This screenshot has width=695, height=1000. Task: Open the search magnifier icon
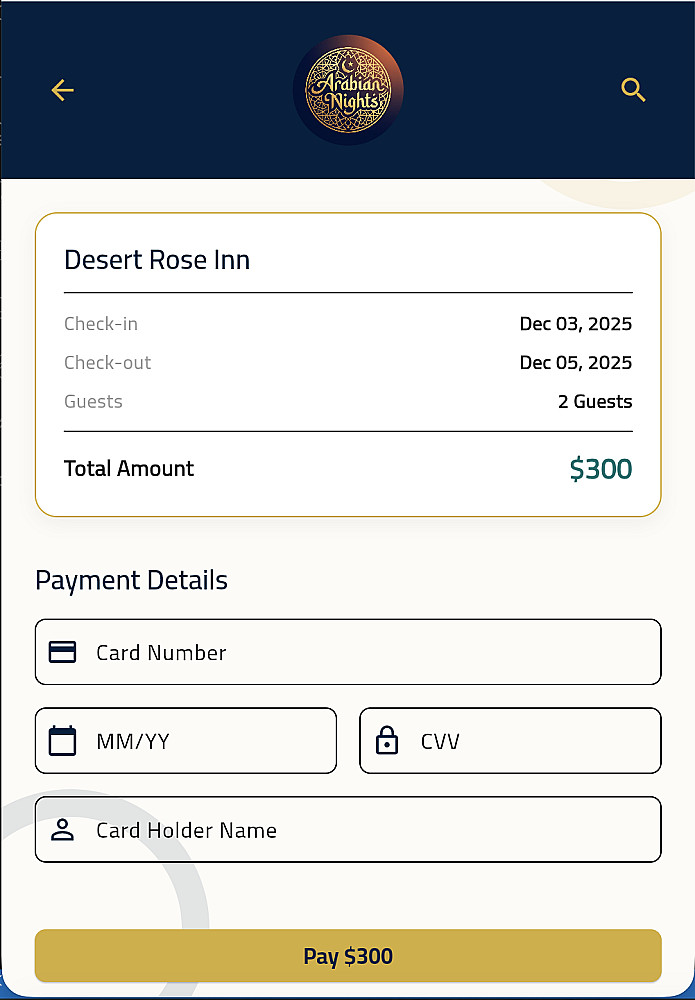633,91
